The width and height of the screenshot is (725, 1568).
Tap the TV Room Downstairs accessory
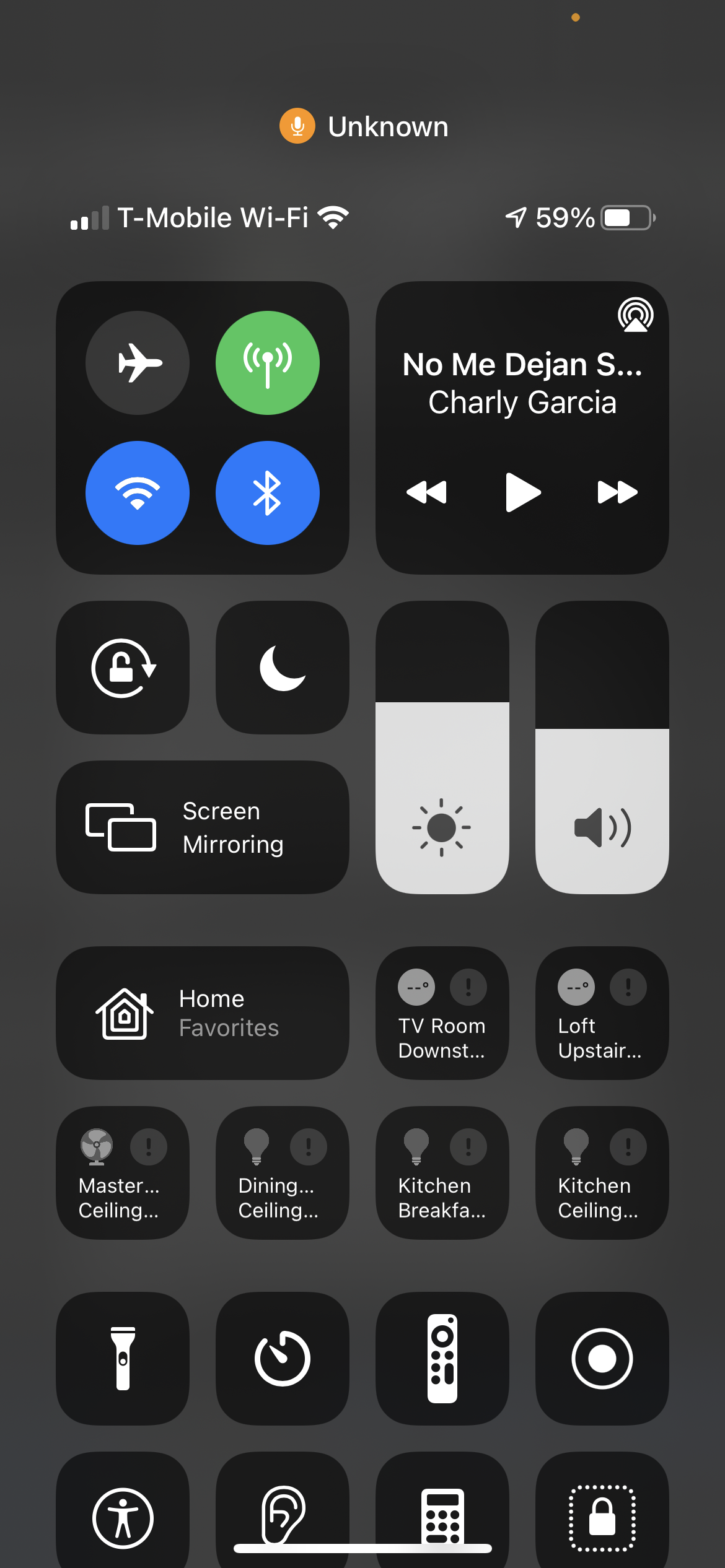coord(442,1013)
